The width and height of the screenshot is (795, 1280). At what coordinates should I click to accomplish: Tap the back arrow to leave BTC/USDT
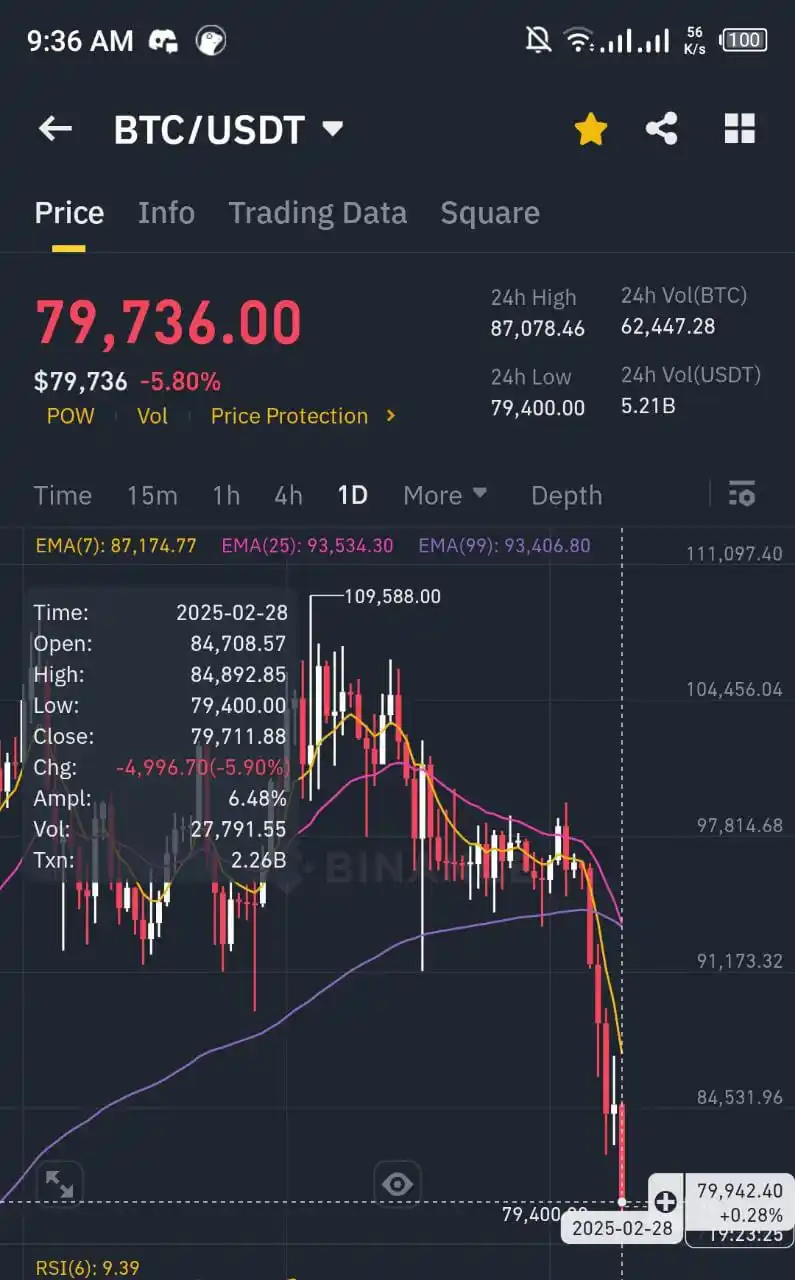point(55,128)
